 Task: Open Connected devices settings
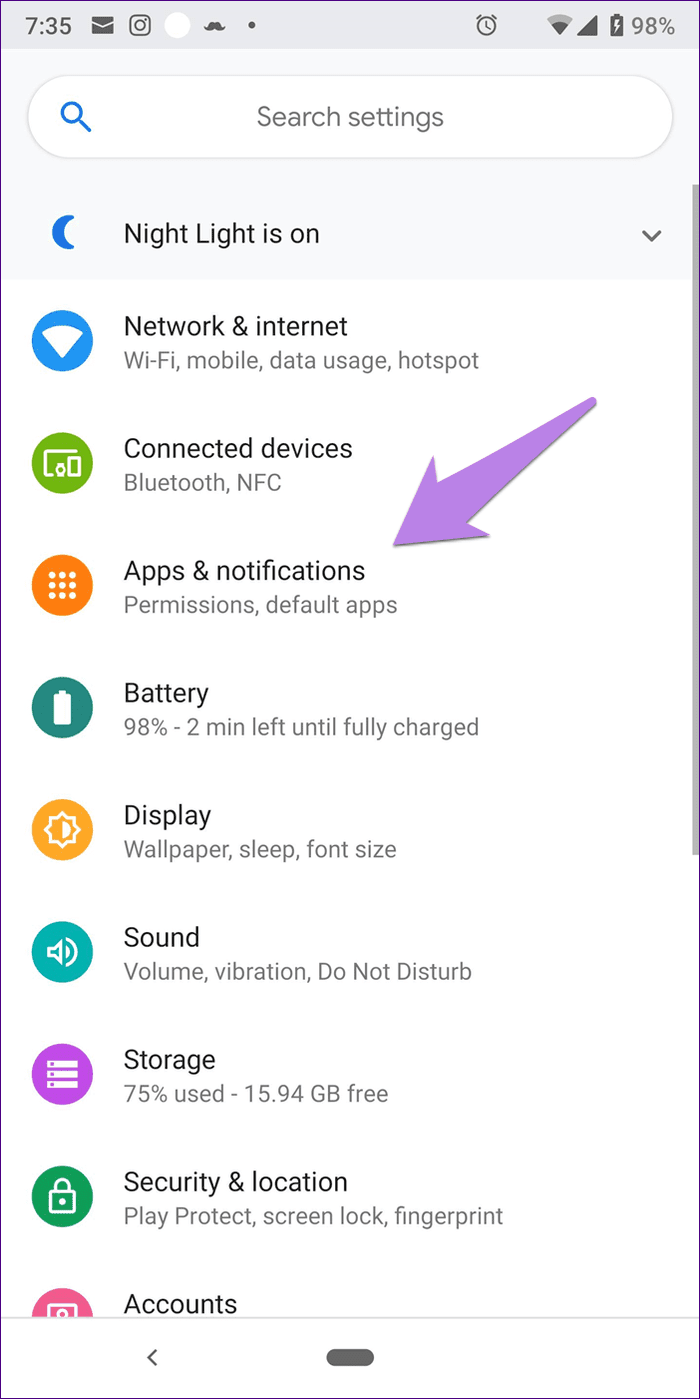350,464
